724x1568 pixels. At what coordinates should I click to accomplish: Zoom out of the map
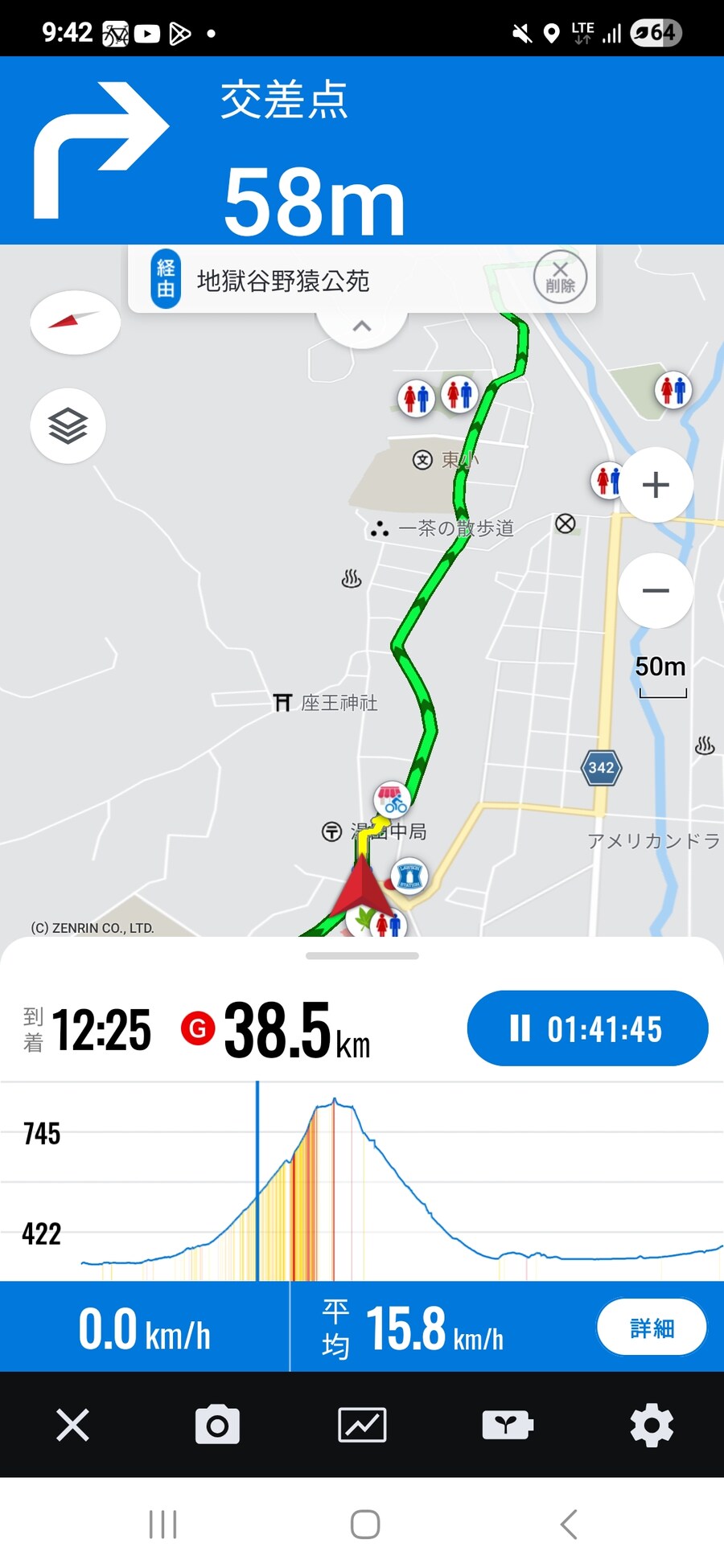tap(656, 591)
